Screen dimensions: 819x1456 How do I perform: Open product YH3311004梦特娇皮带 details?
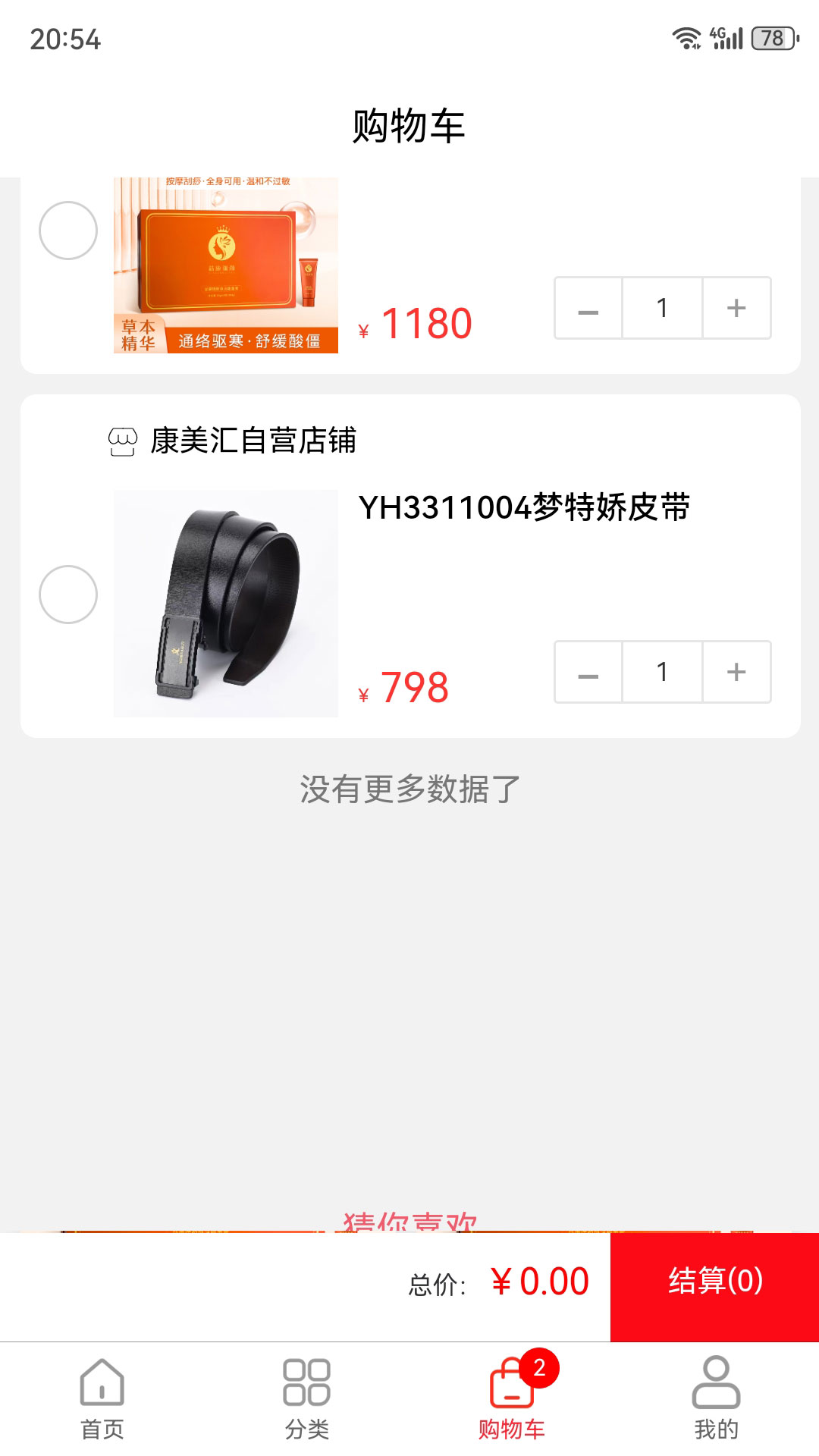pyautogui.click(x=526, y=510)
